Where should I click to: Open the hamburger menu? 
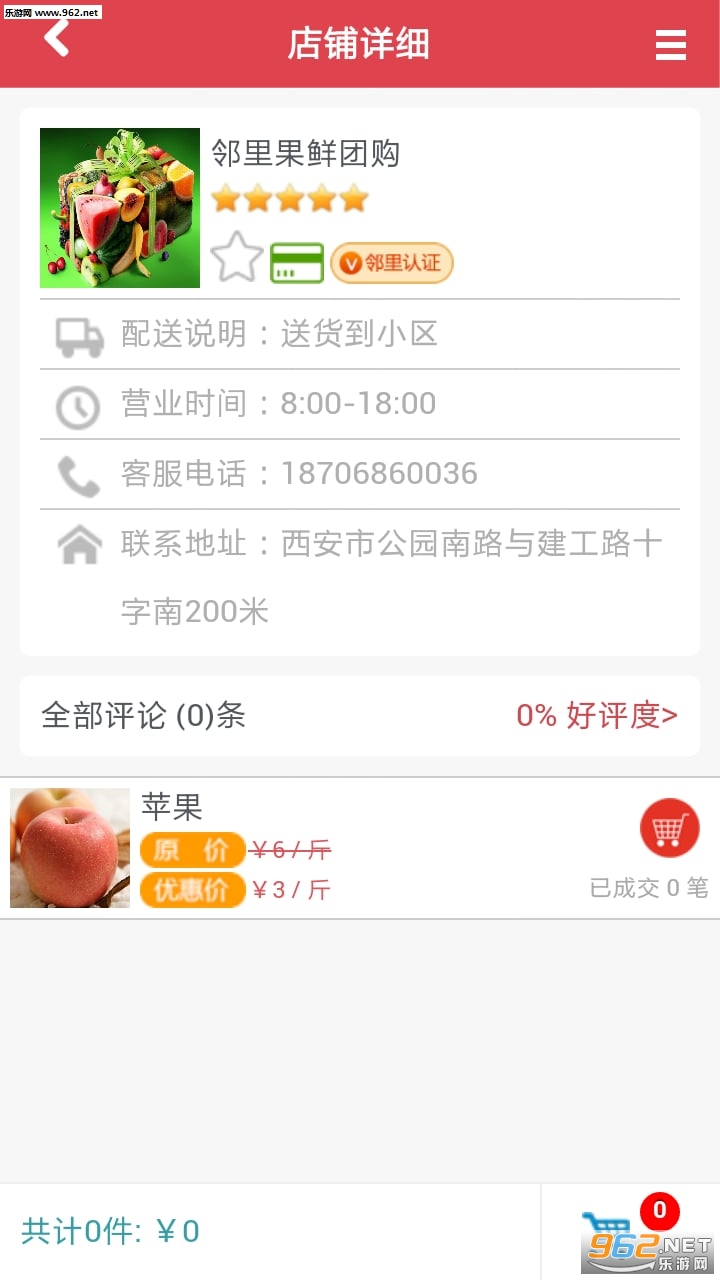670,45
